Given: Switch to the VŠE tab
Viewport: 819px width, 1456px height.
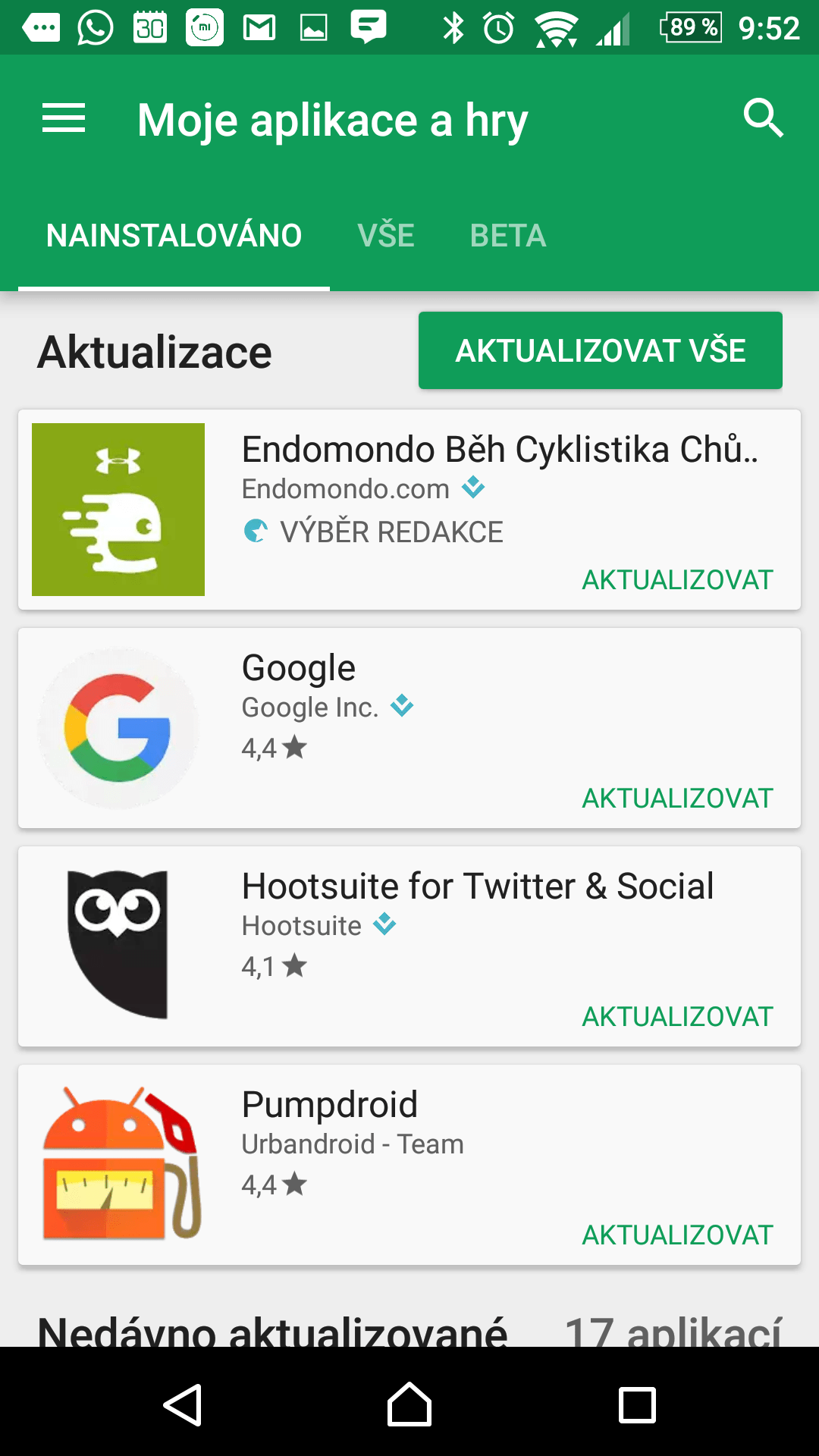Looking at the screenshot, I should coord(386,236).
